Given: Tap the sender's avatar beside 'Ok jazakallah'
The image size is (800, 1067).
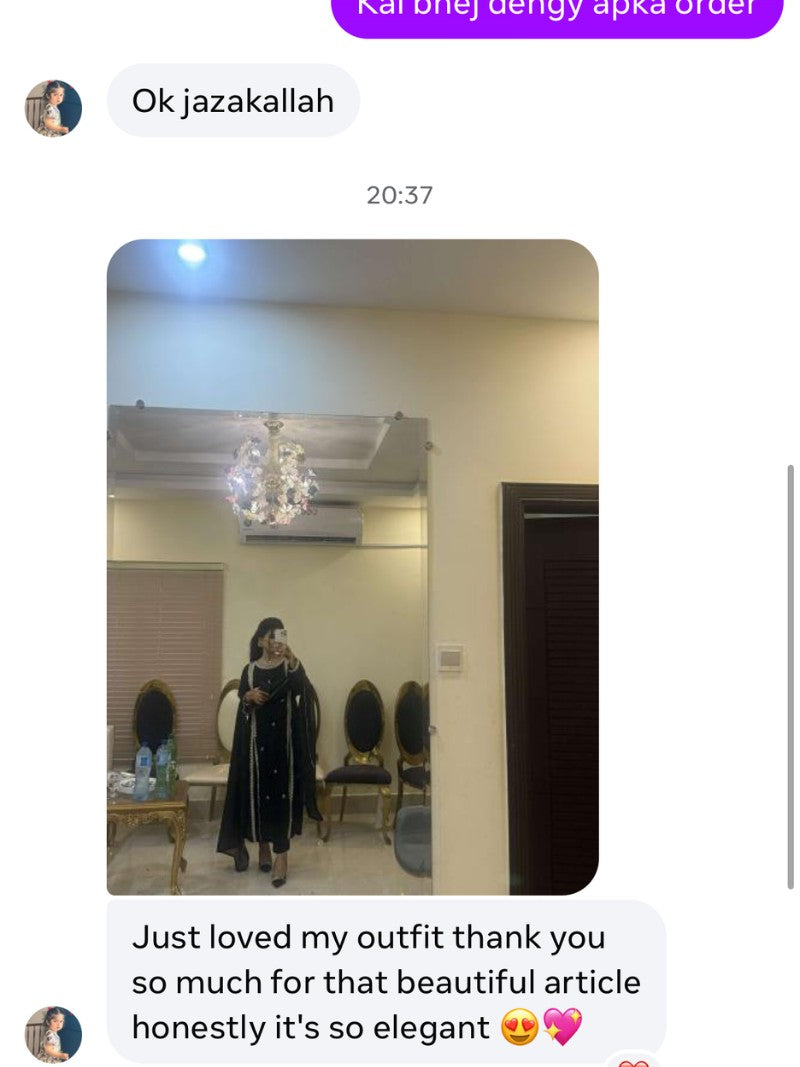Looking at the screenshot, I should tap(53, 108).
